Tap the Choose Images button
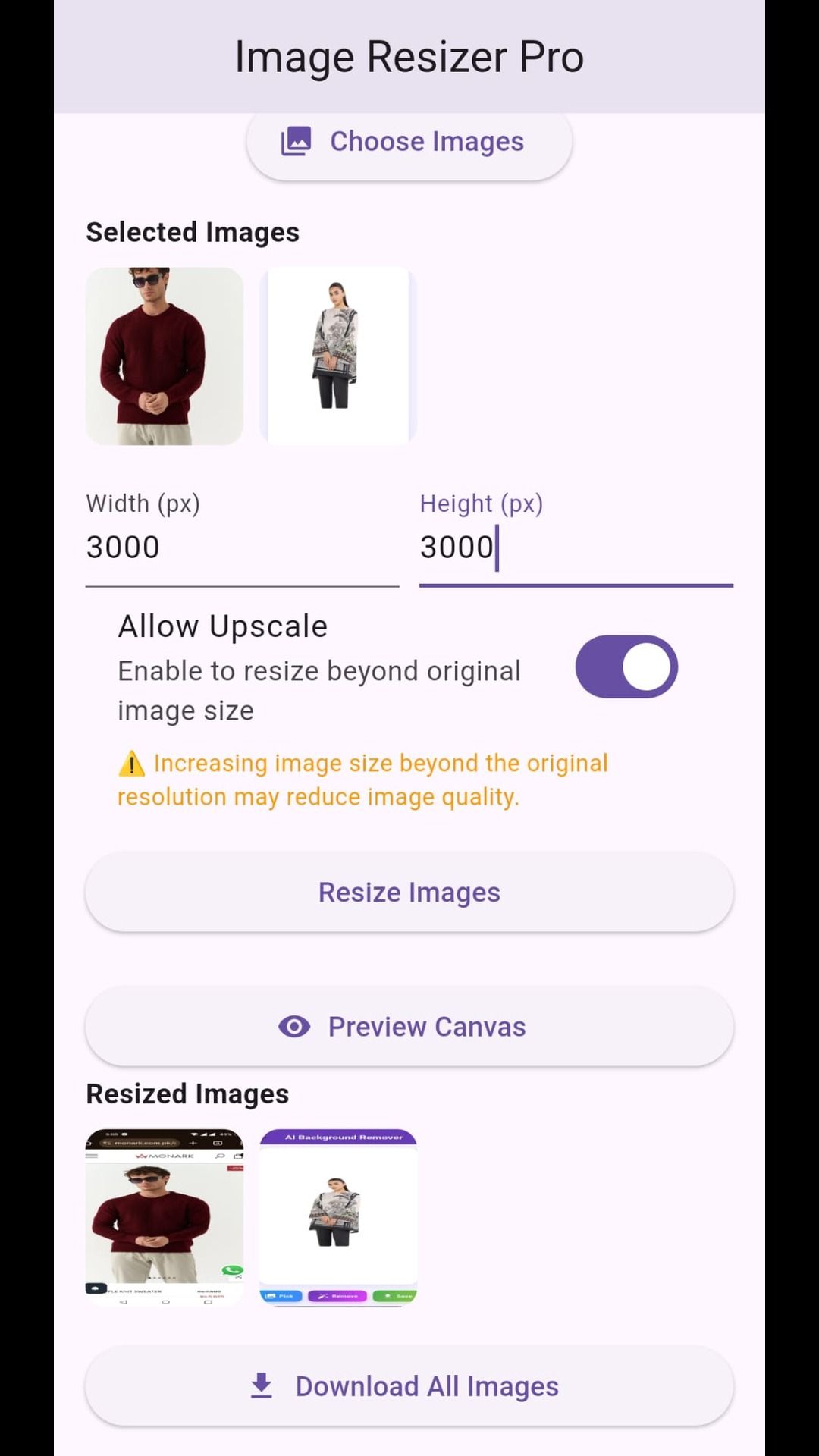Image resolution: width=819 pixels, height=1456 pixels. coord(409,142)
